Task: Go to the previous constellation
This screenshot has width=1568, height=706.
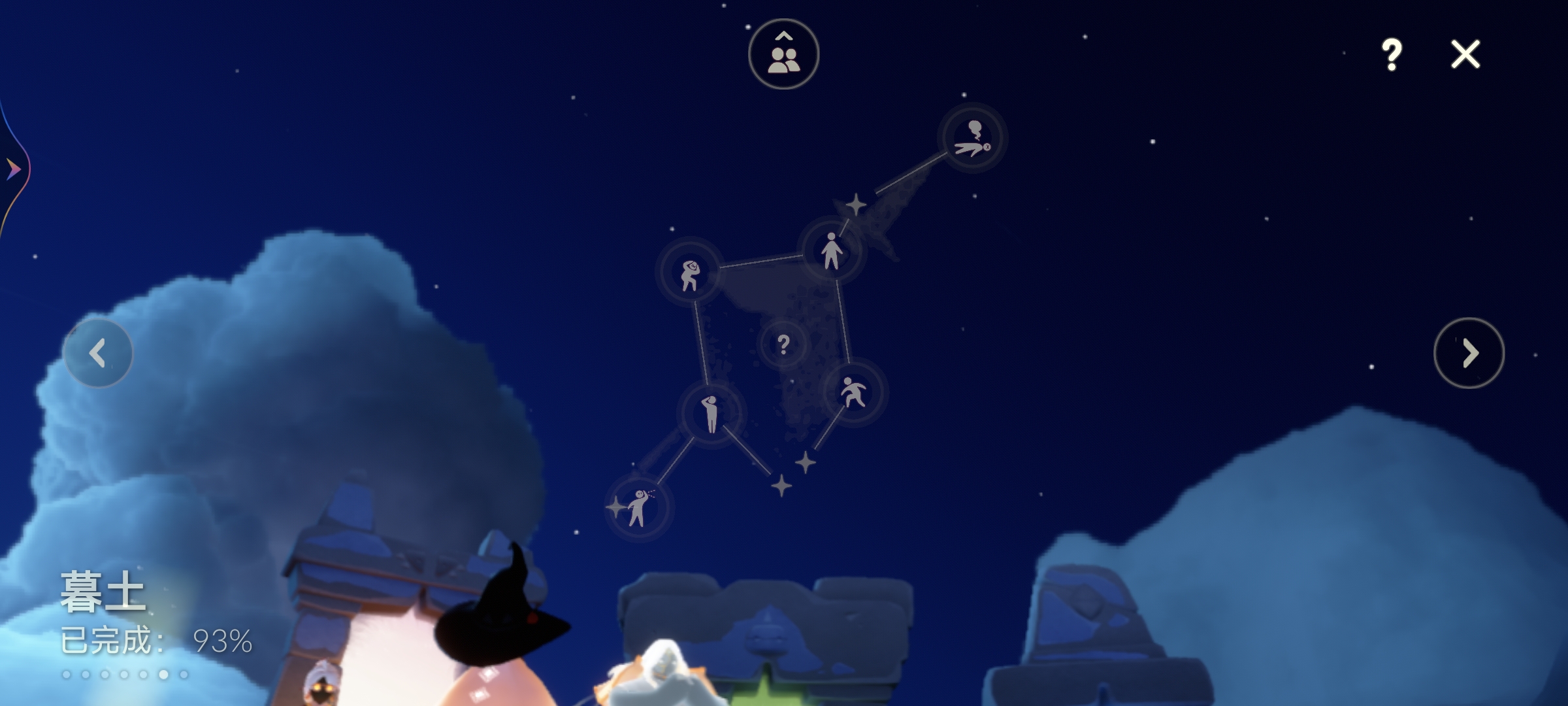Action: (x=98, y=353)
